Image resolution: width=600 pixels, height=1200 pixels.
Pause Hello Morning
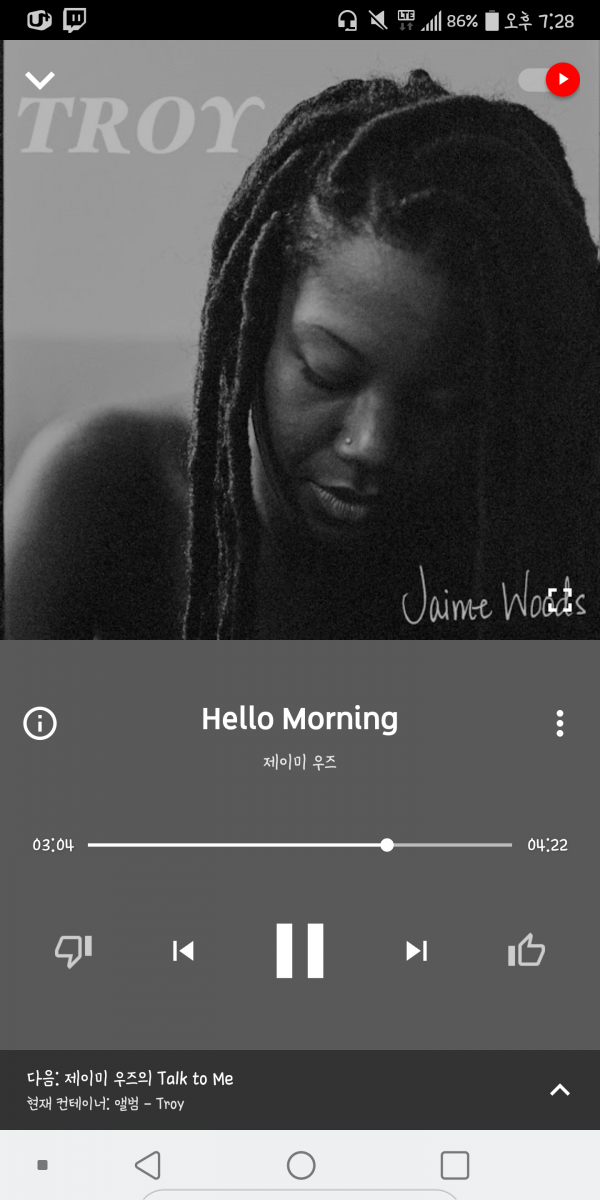click(300, 950)
